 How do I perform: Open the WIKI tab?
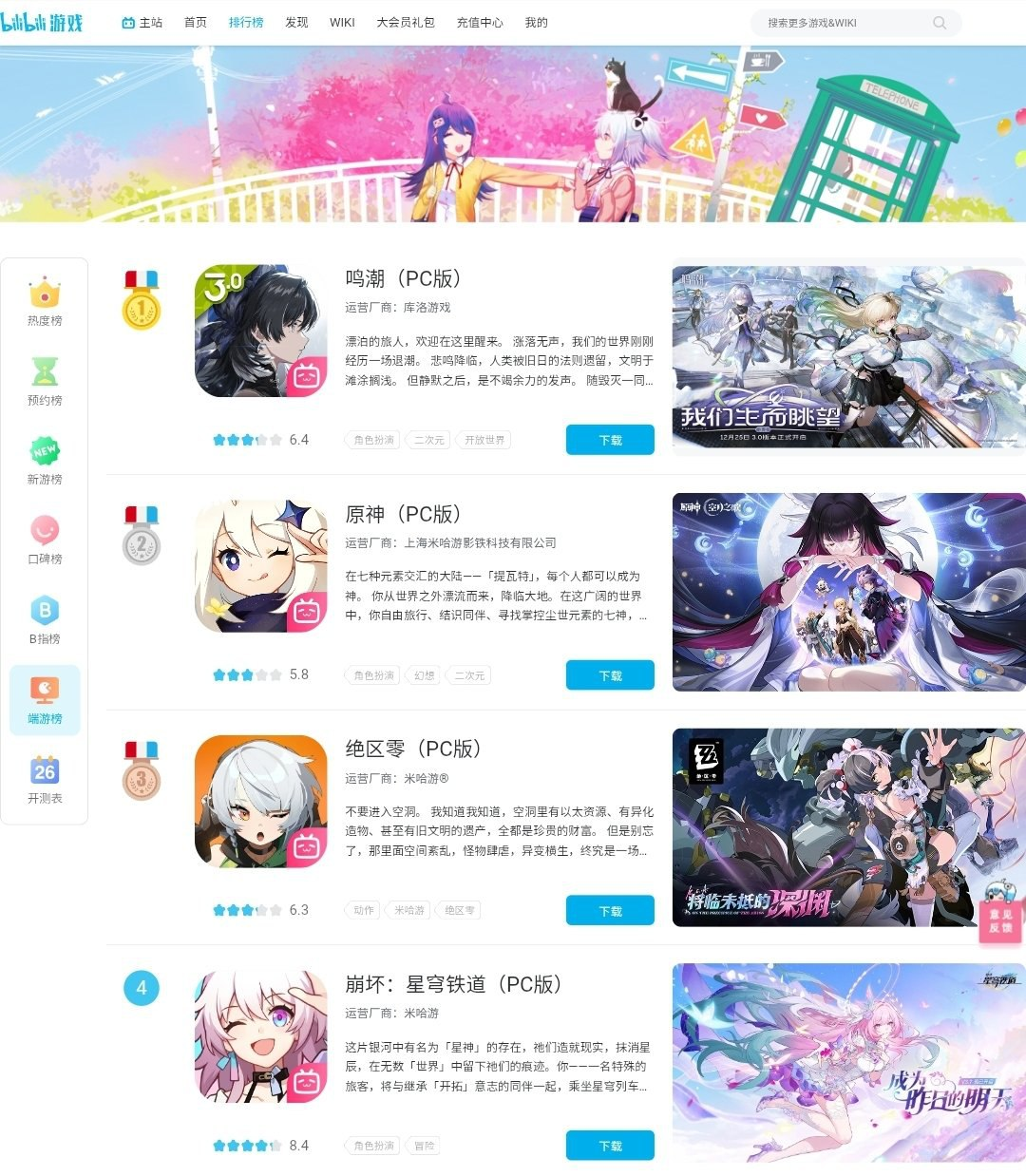[x=342, y=22]
